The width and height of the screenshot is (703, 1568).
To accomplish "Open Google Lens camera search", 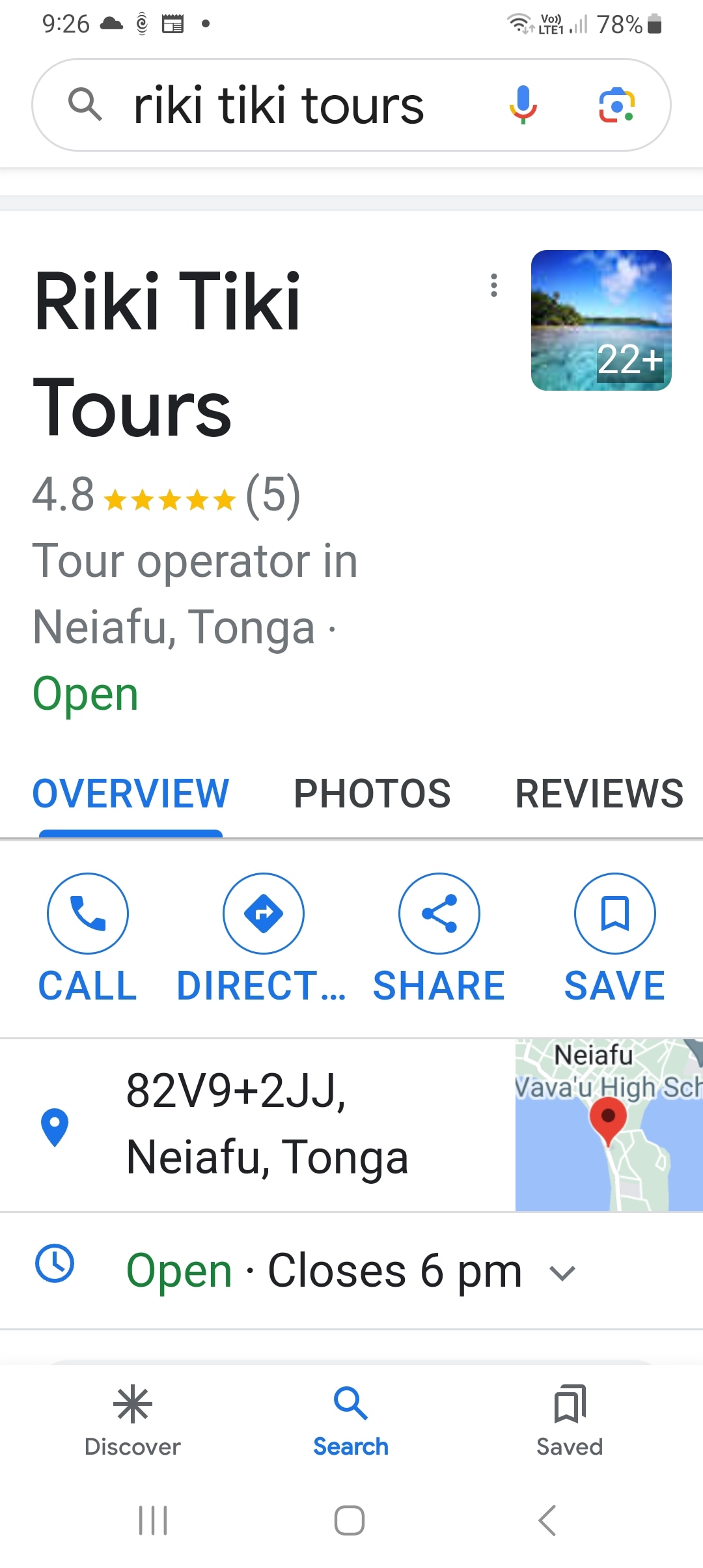I will 616,105.
